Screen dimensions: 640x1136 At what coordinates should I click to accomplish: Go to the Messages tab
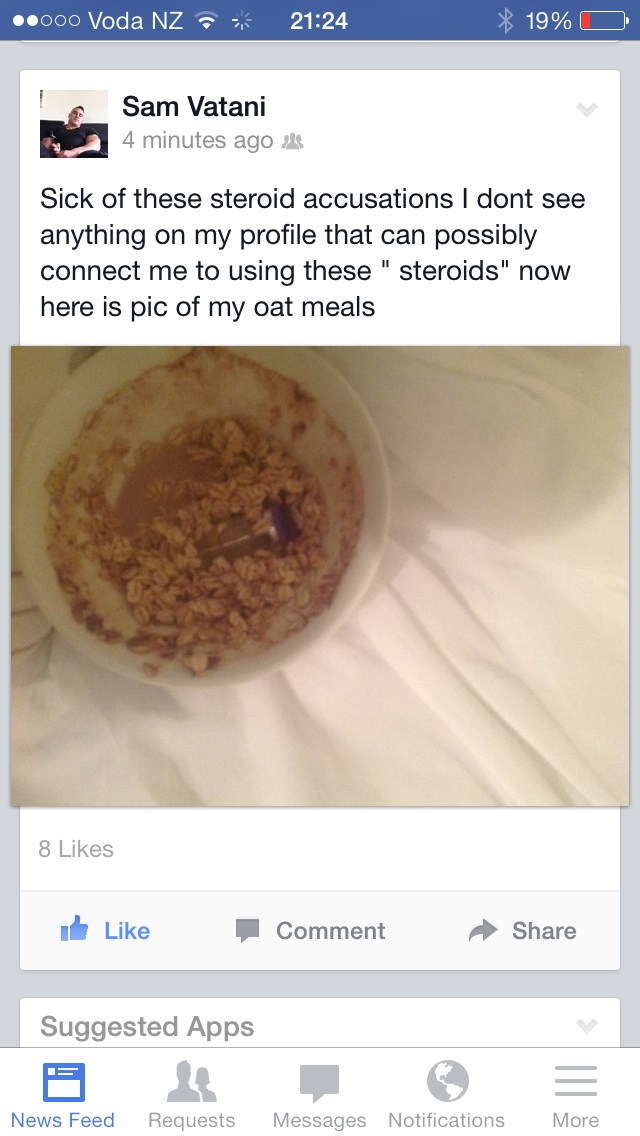319,1095
